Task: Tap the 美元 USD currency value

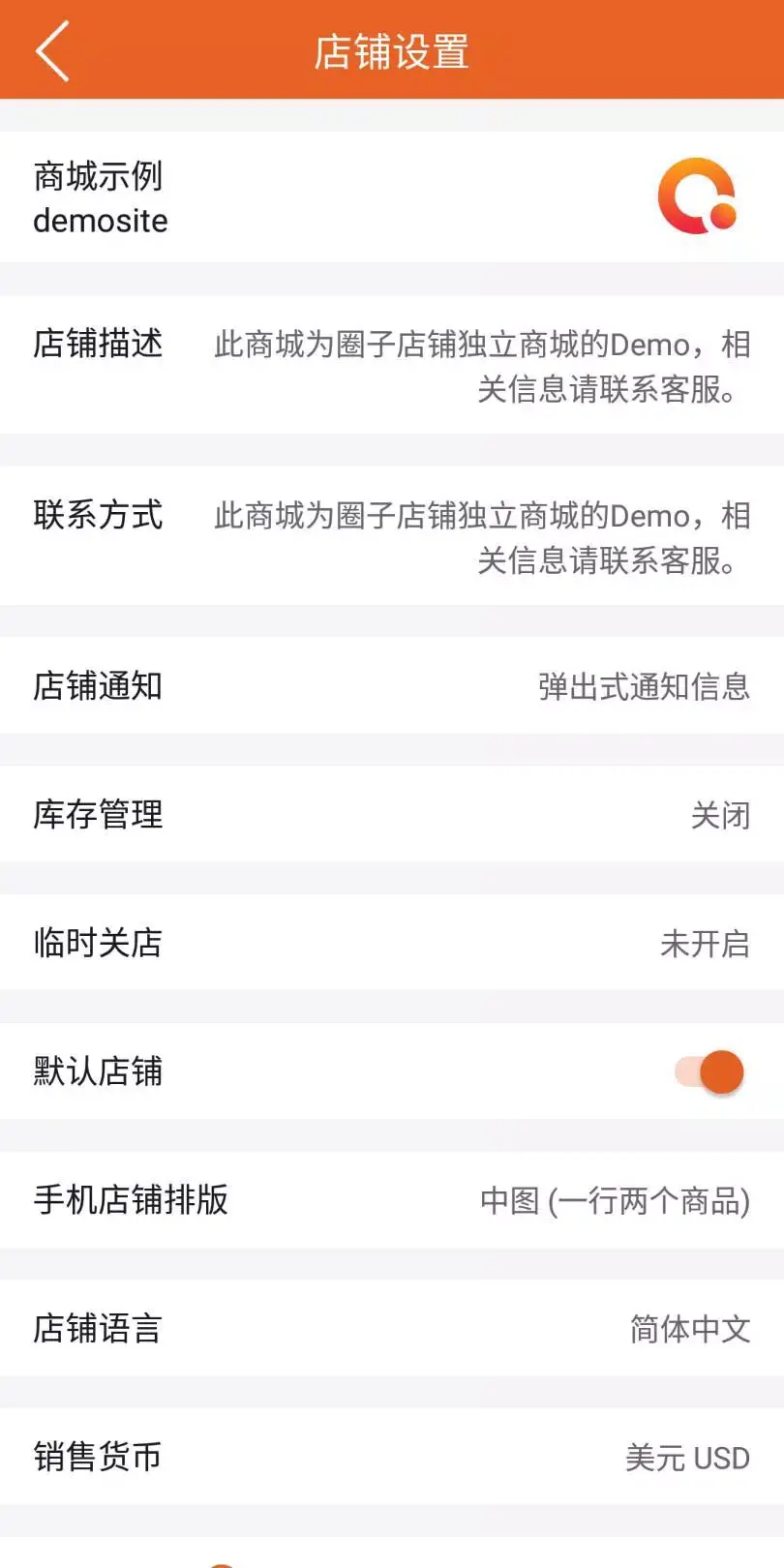Action: pyautogui.click(x=688, y=1457)
